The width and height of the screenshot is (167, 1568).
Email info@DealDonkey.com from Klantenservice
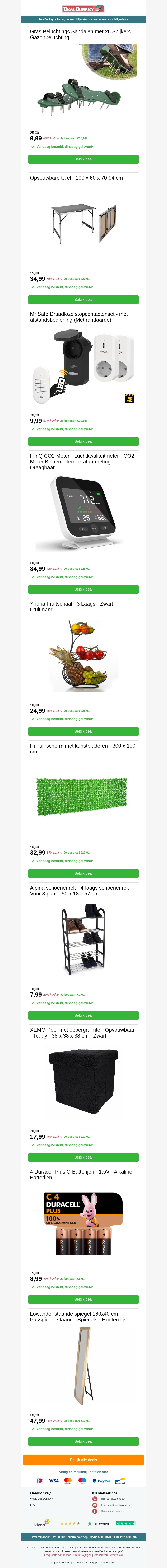[x=116, y=1505]
